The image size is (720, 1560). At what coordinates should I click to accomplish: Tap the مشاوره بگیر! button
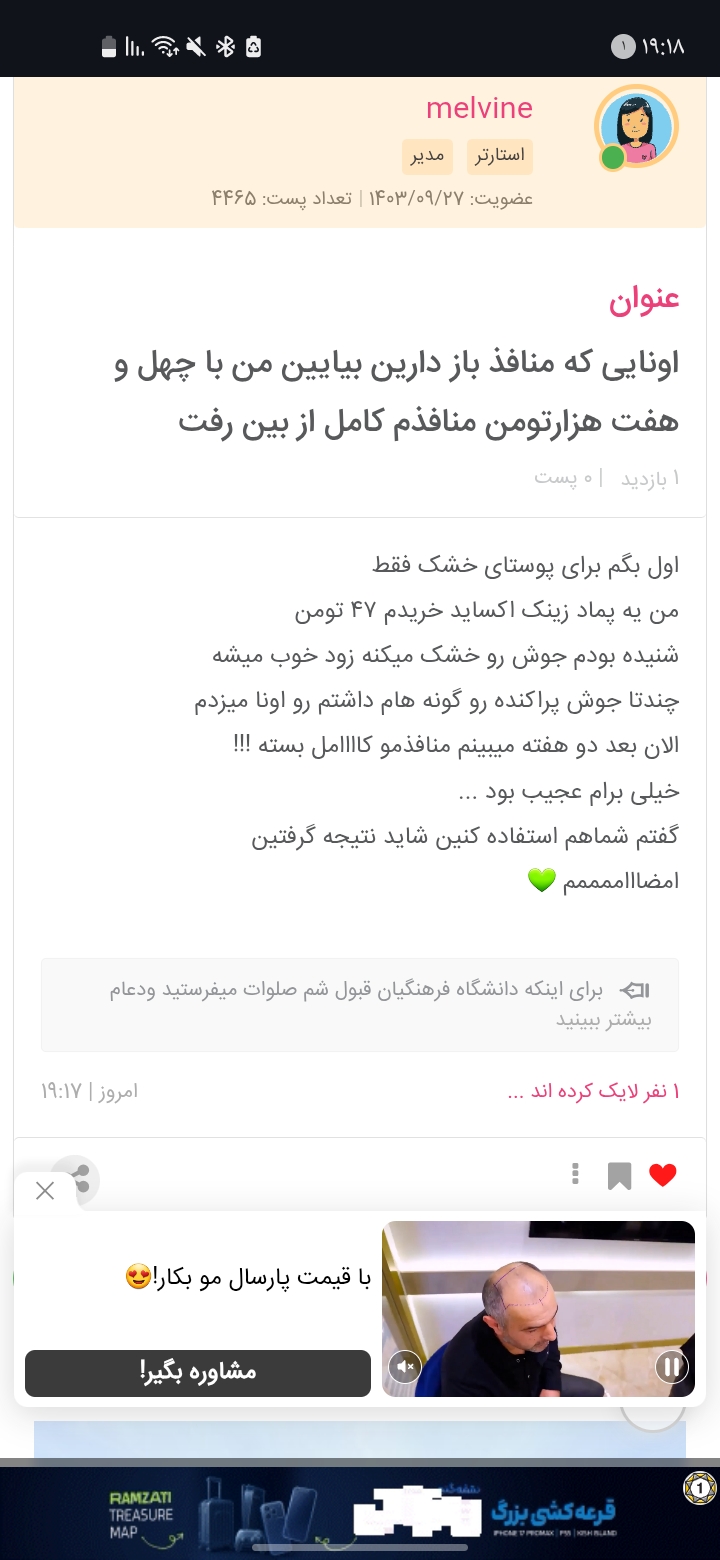click(198, 1372)
